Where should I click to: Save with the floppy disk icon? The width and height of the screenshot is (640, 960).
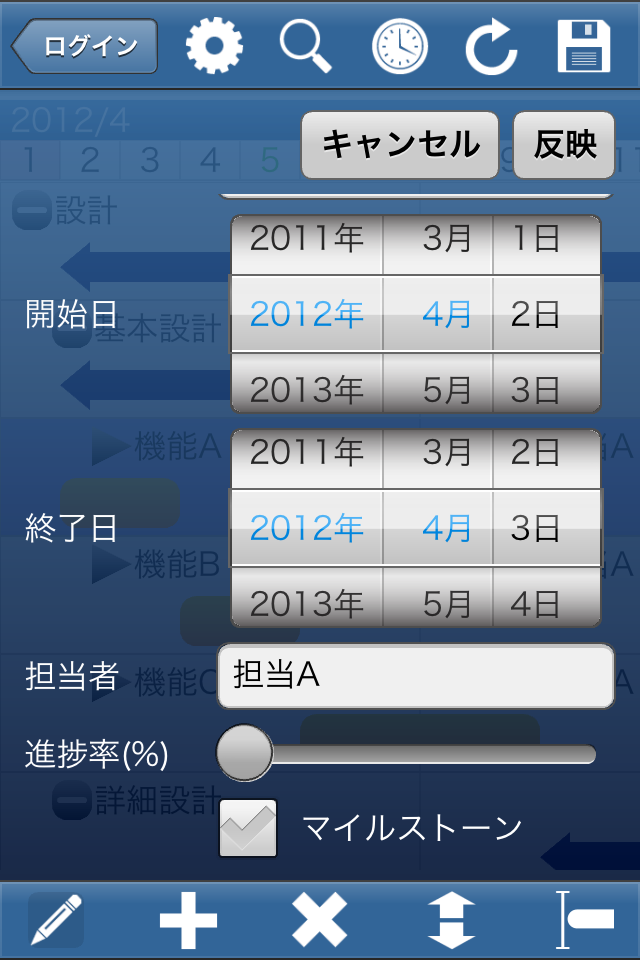[x=584, y=46]
